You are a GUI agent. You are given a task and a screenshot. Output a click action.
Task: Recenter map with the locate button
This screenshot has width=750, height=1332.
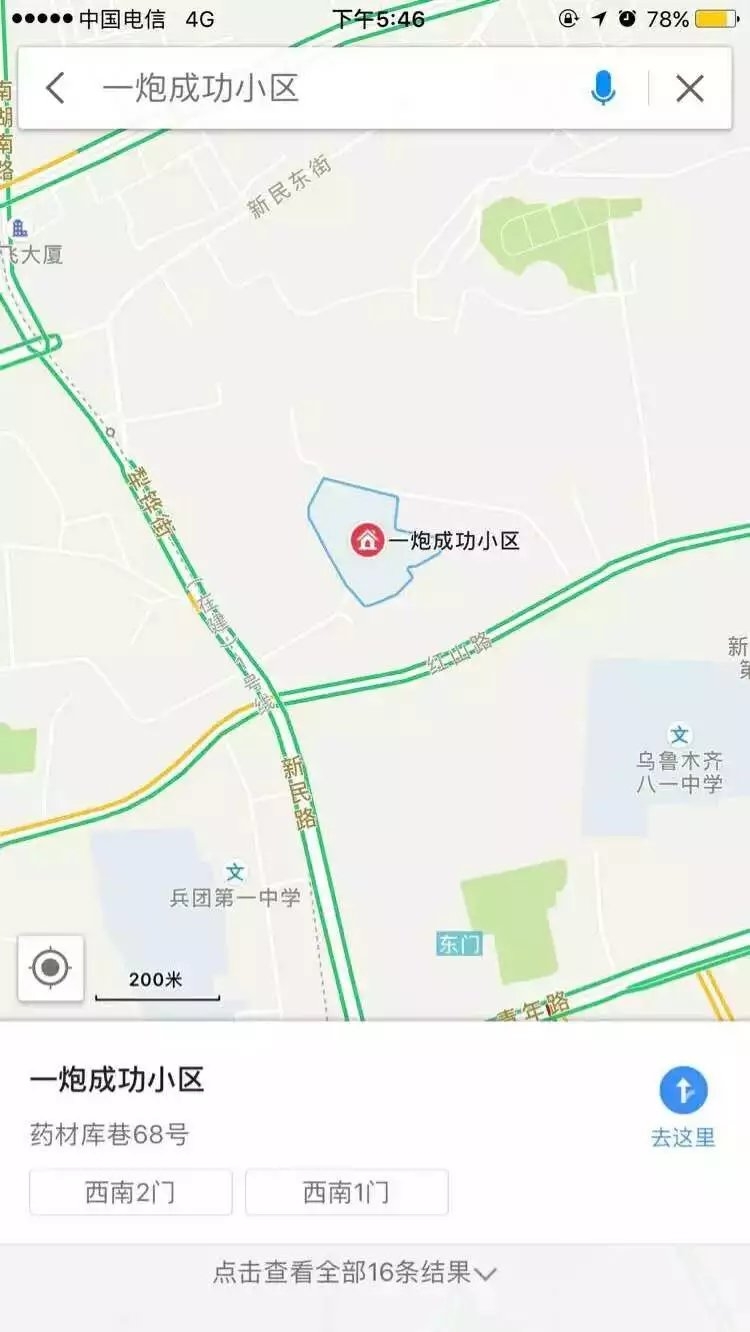click(x=51, y=968)
